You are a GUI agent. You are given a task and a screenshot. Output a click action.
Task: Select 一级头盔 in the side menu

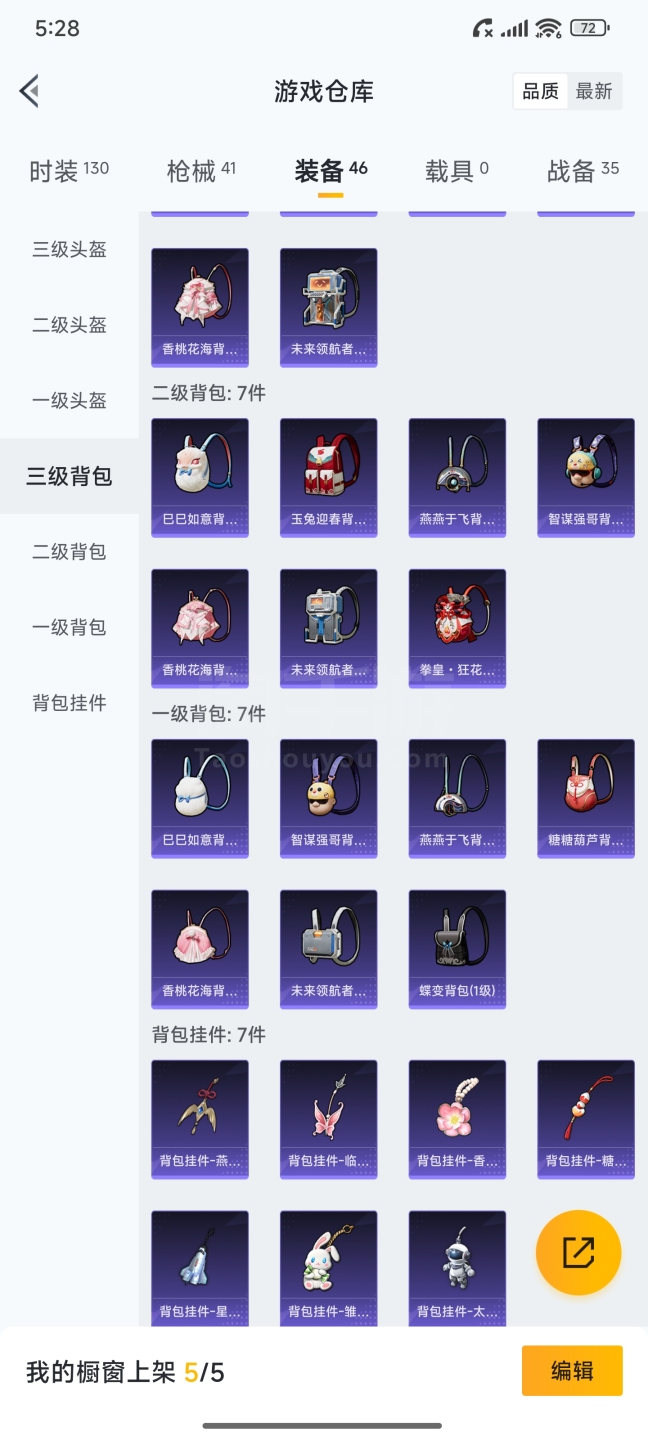(x=69, y=401)
